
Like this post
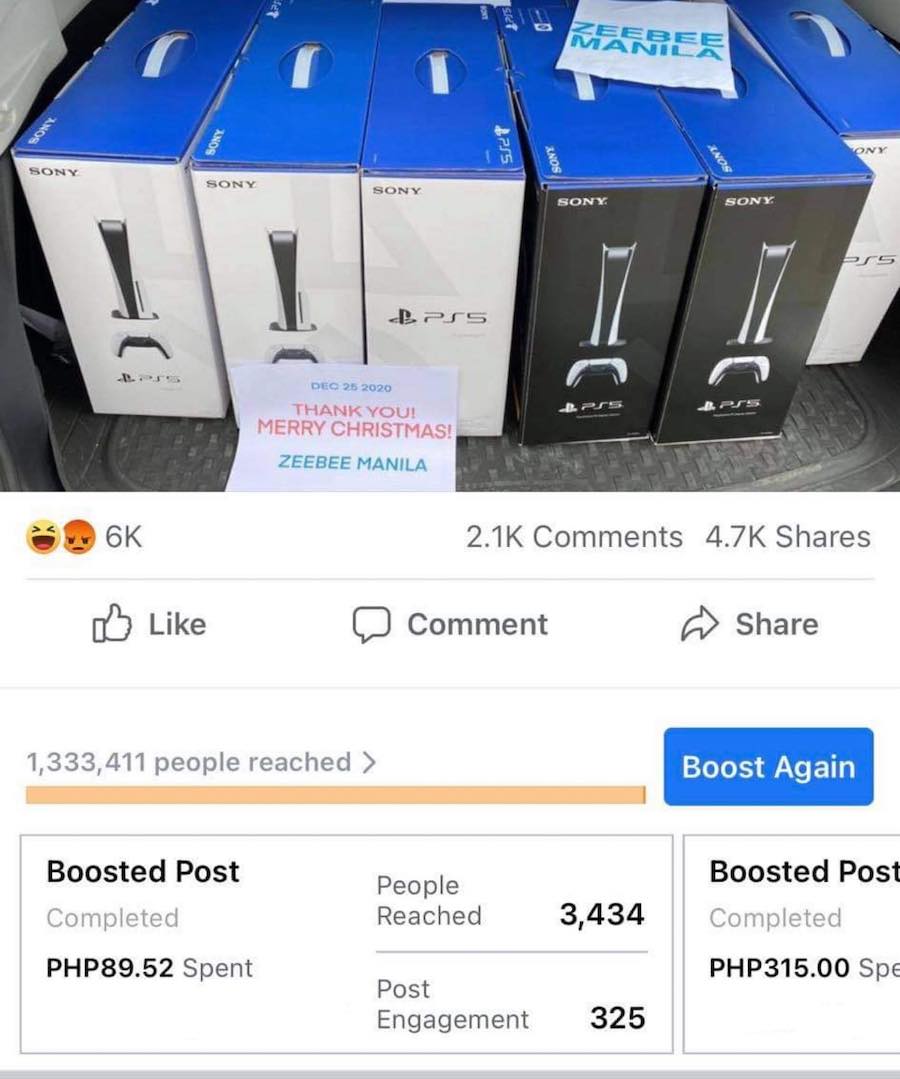pos(149,625)
